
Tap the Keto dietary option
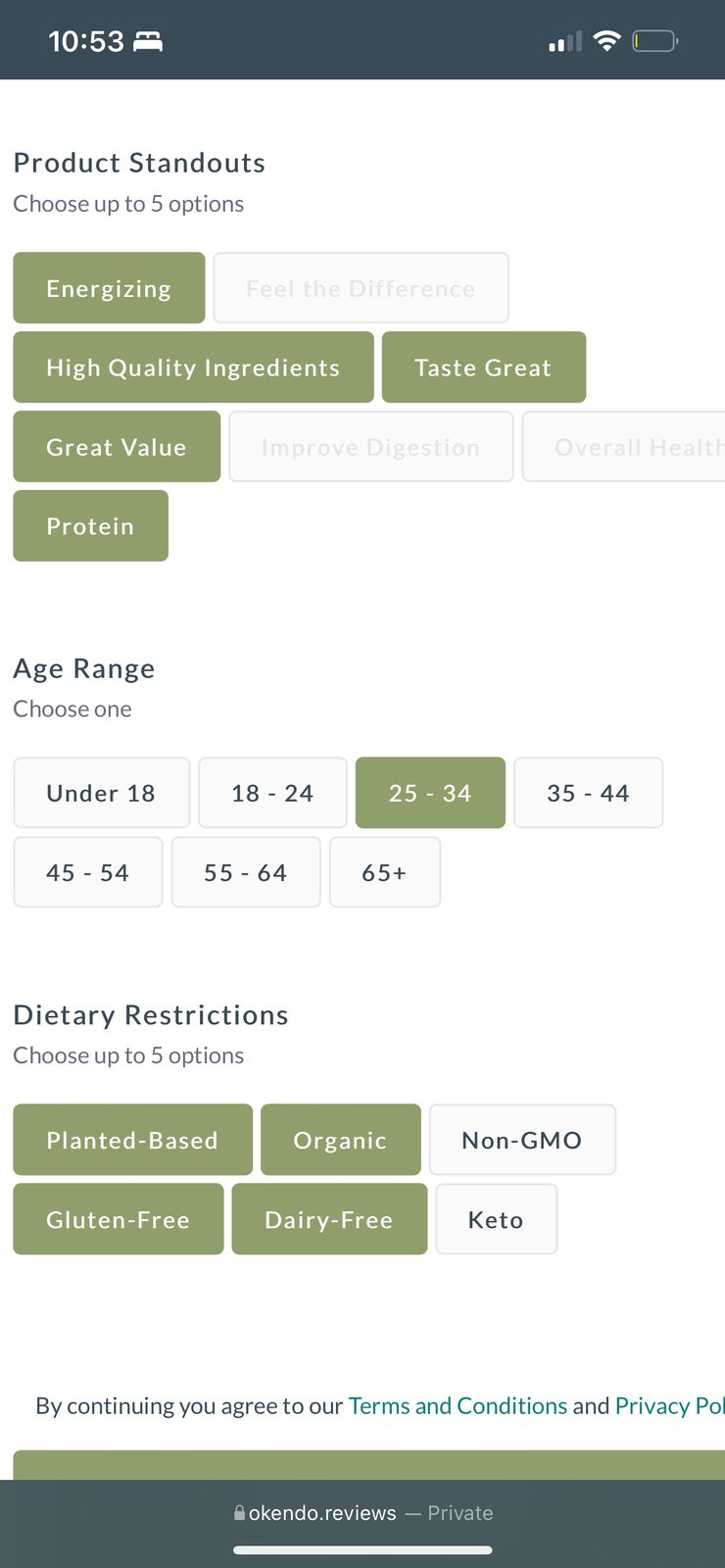click(496, 1219)
